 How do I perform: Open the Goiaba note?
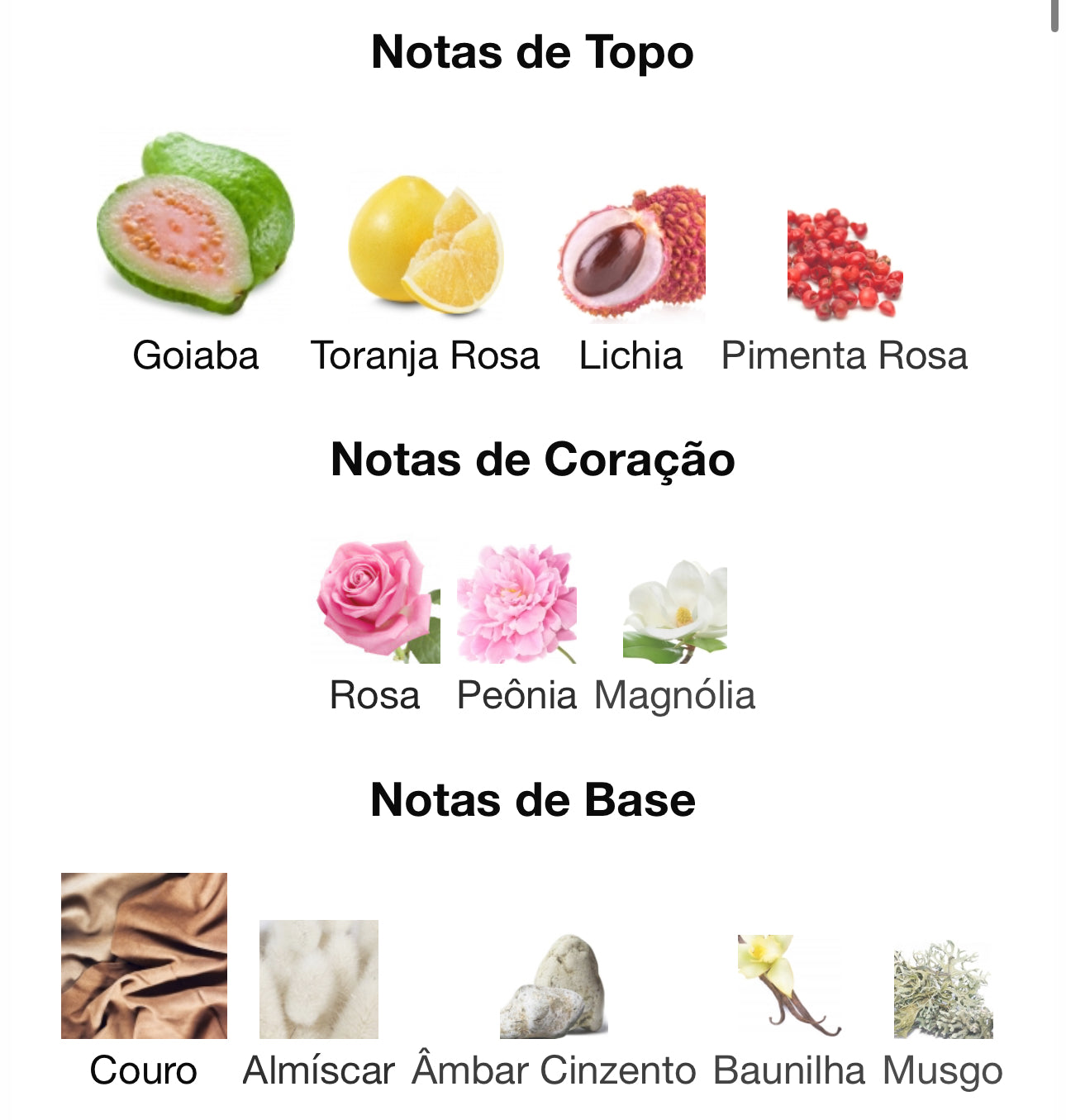pyautogui.click(x=195, y=223)
